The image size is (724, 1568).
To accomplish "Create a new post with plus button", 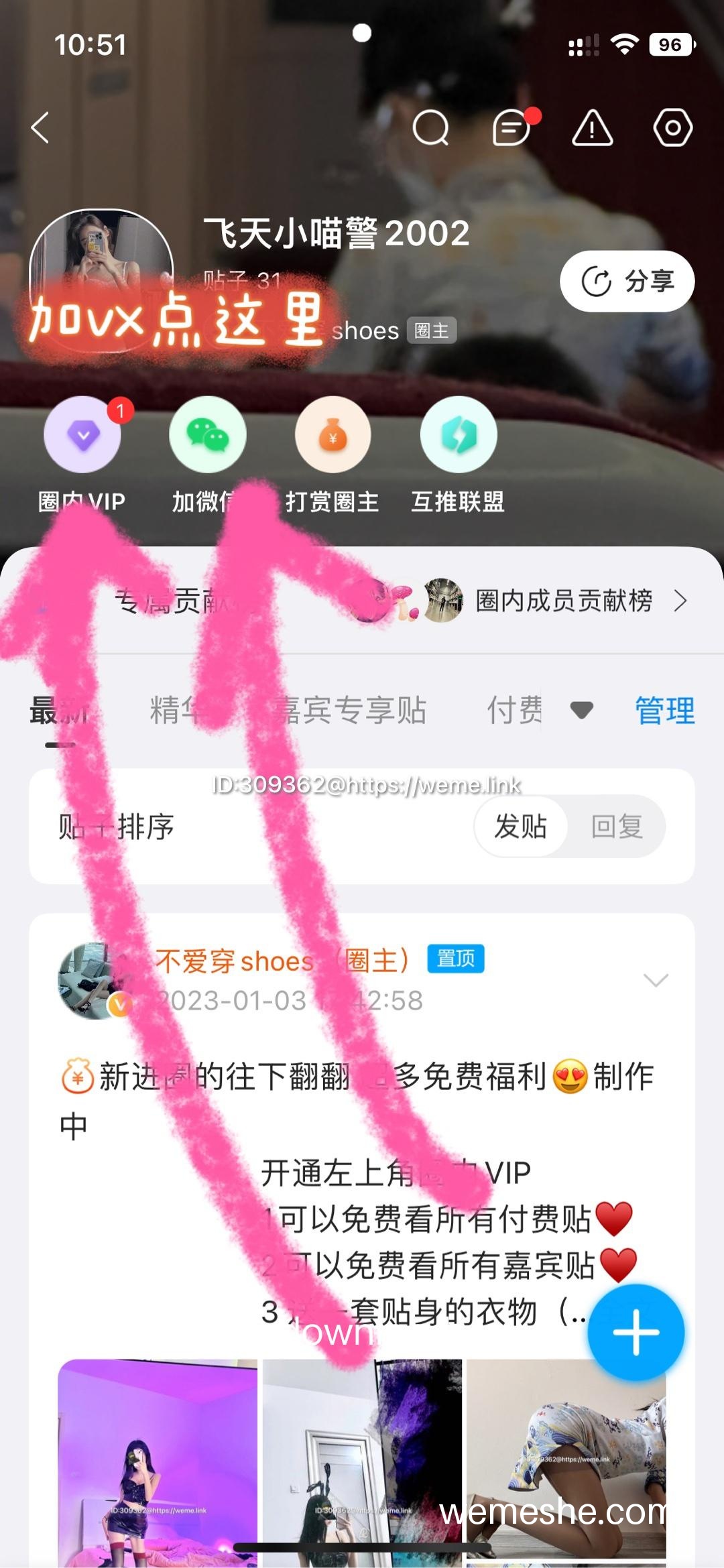I will (636, 1332).
